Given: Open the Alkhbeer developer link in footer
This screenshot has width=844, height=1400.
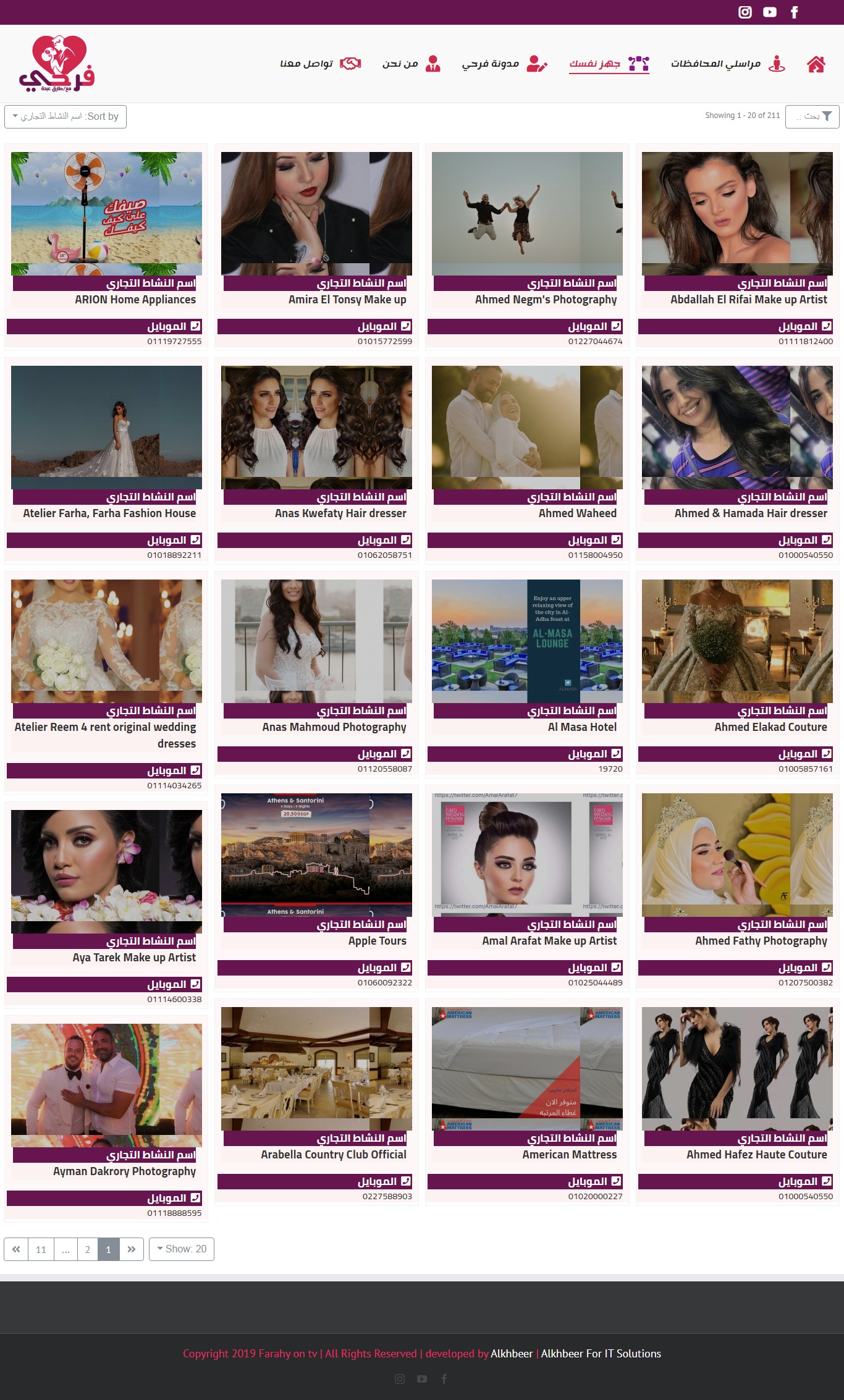Looking at the screenshot, I should (x=512, y=1354).
